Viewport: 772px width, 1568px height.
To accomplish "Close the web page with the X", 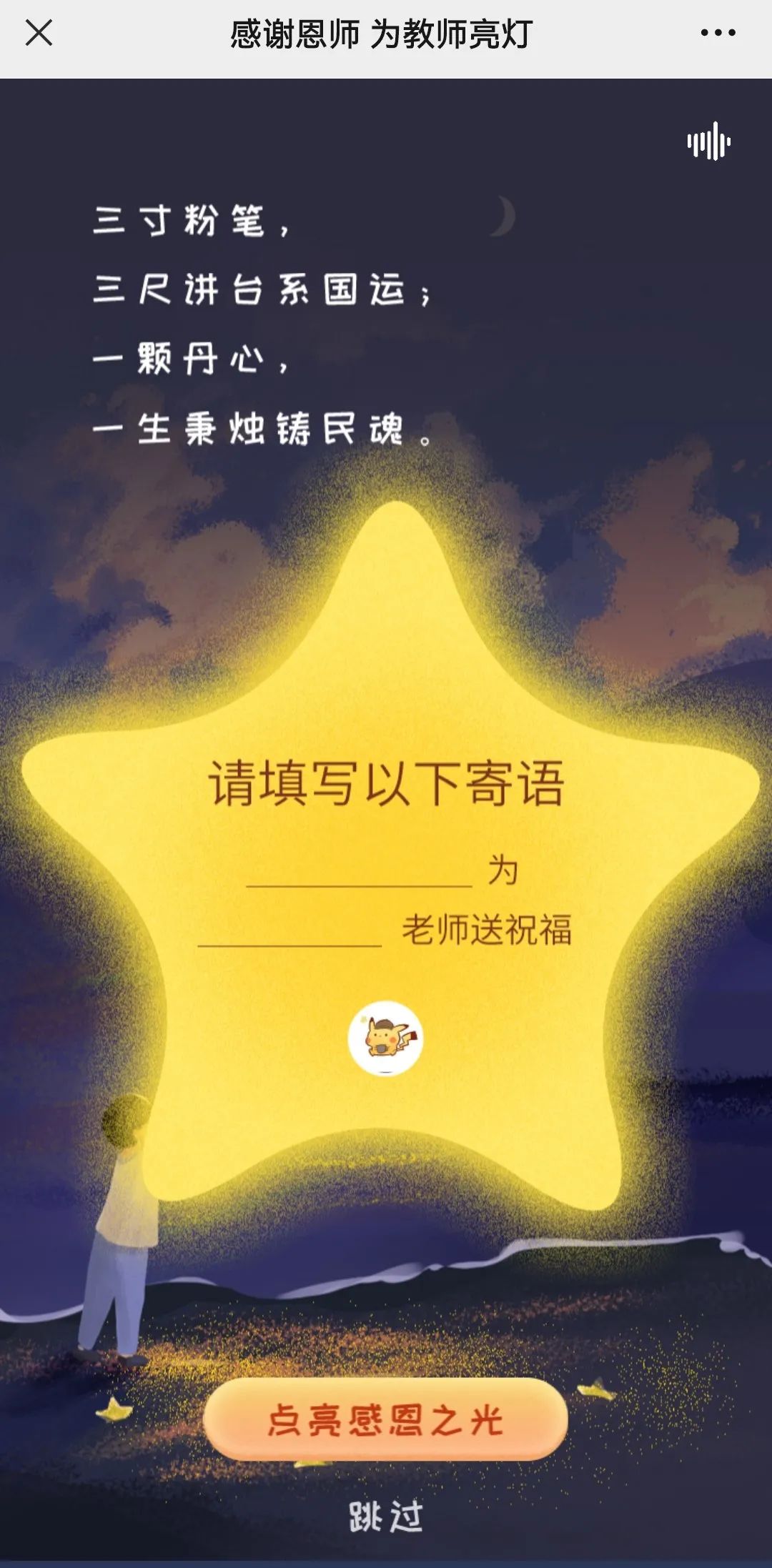I will pyautogui.click(x=39, y=33).
